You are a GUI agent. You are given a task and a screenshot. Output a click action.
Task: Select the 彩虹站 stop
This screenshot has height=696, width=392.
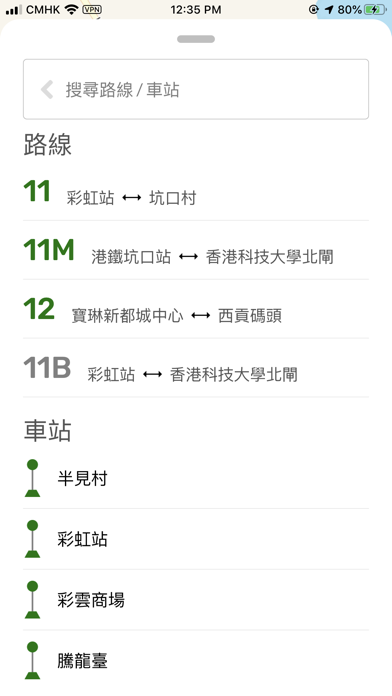pyautogui.click(x=196, y=539)
